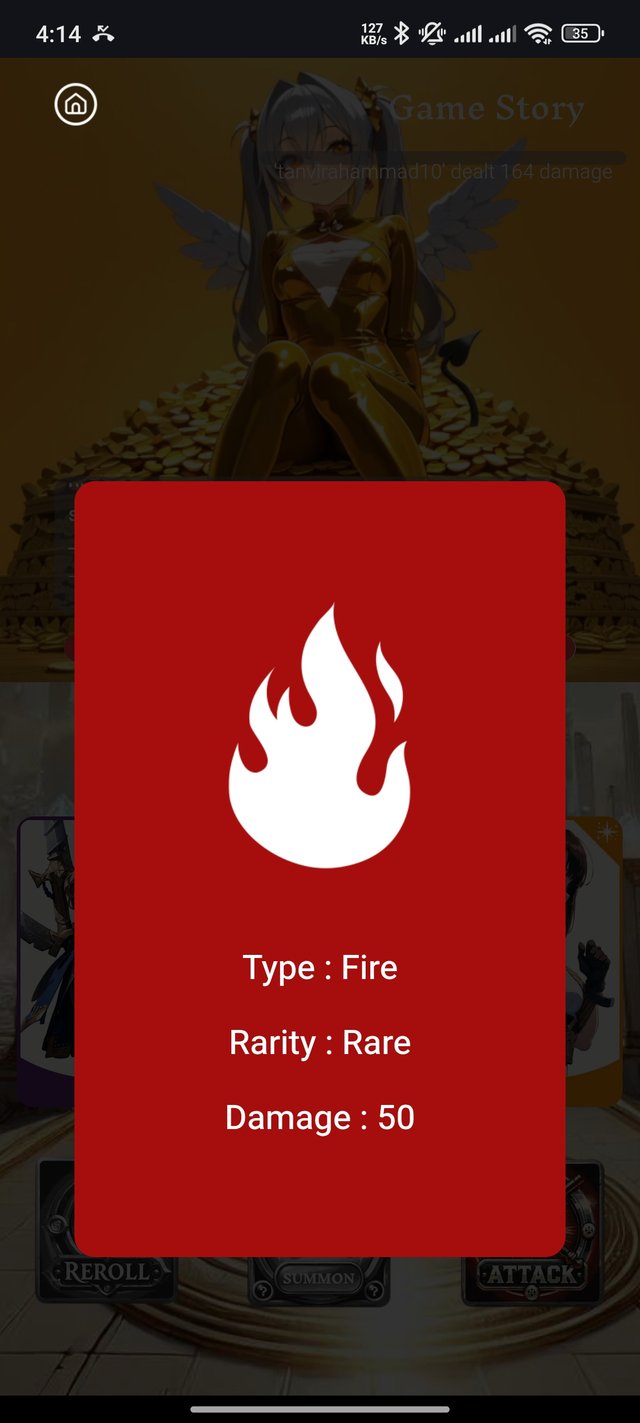Tap the home icon
Screen dimensions: 640x1423
[76, 104]
